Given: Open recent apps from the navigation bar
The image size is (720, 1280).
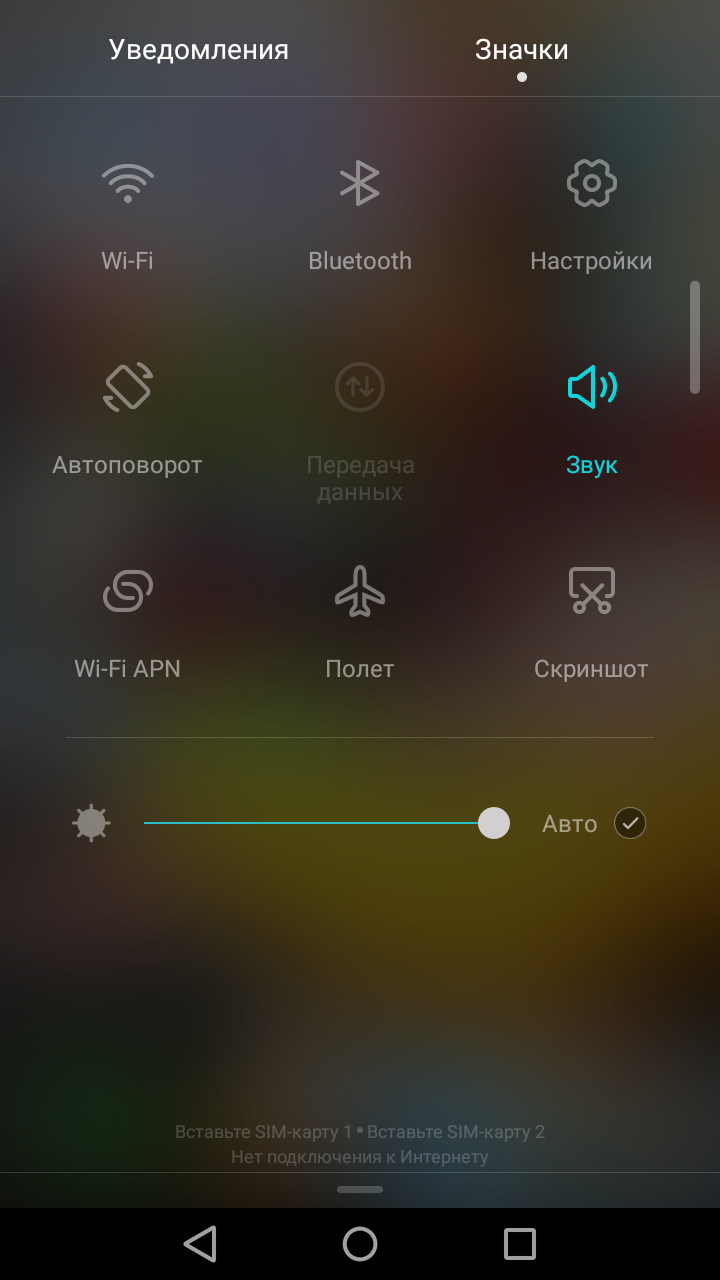Looking at the screenshot, I should tap(520, 1244).
